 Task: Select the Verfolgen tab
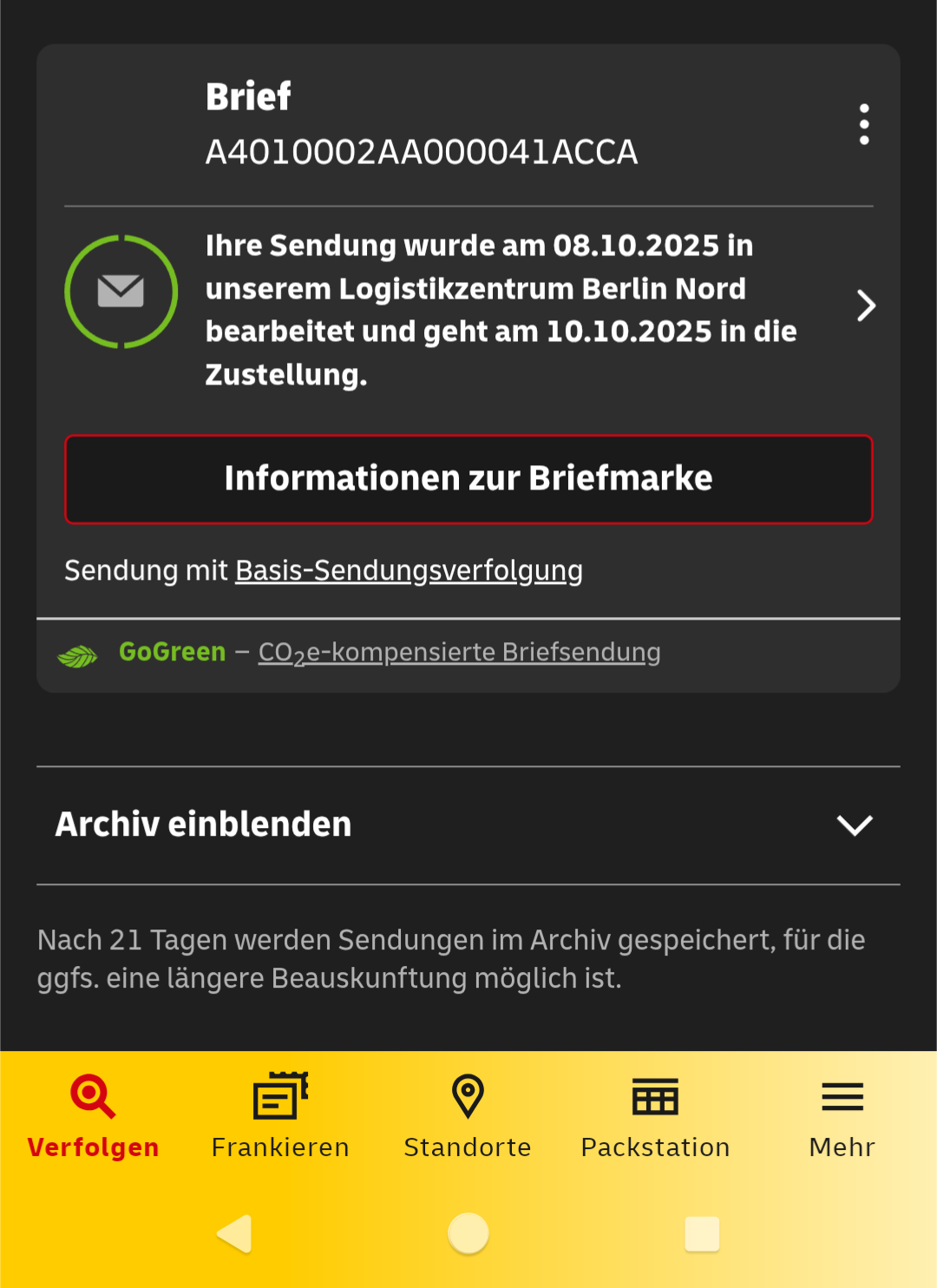tap(94, 1116)
